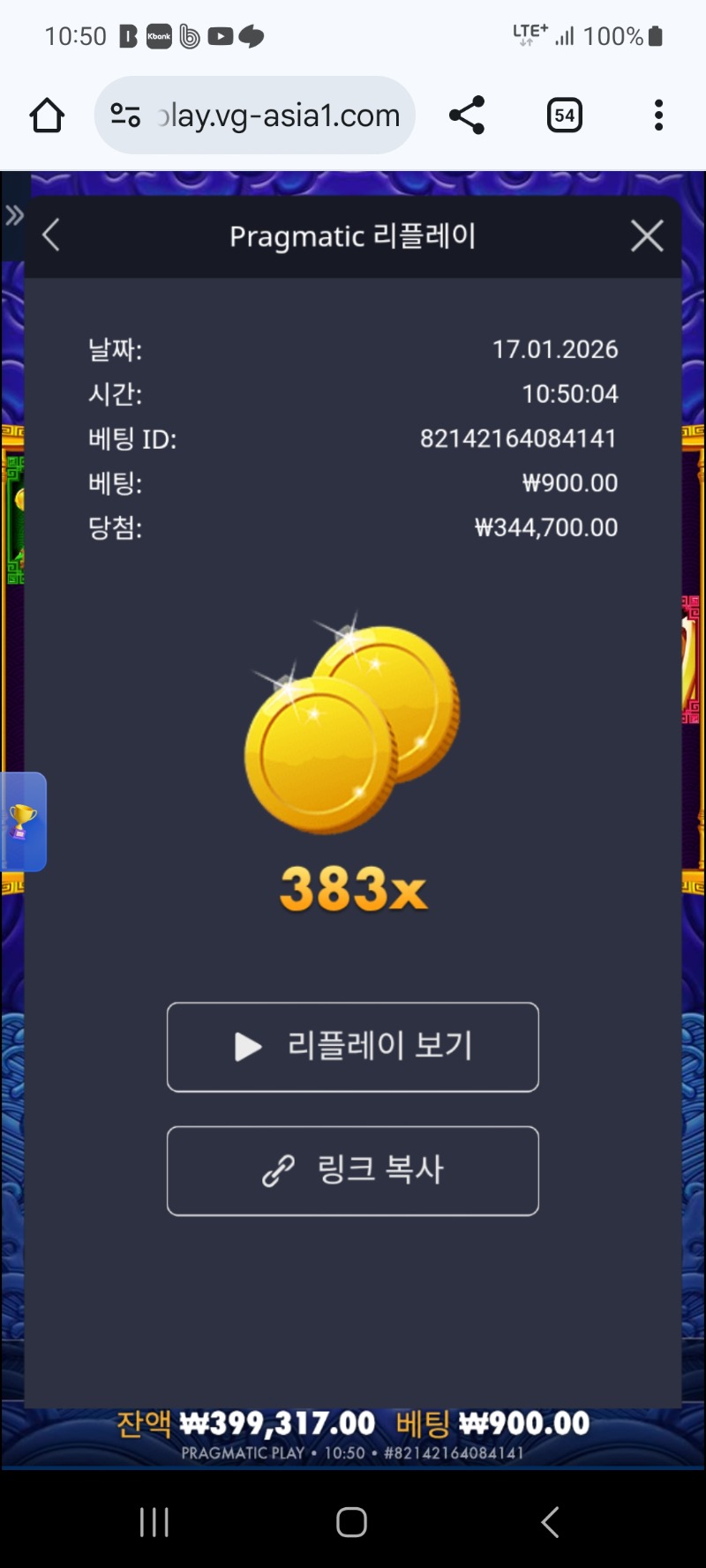Open the browser overflow menu

(658, 116)
